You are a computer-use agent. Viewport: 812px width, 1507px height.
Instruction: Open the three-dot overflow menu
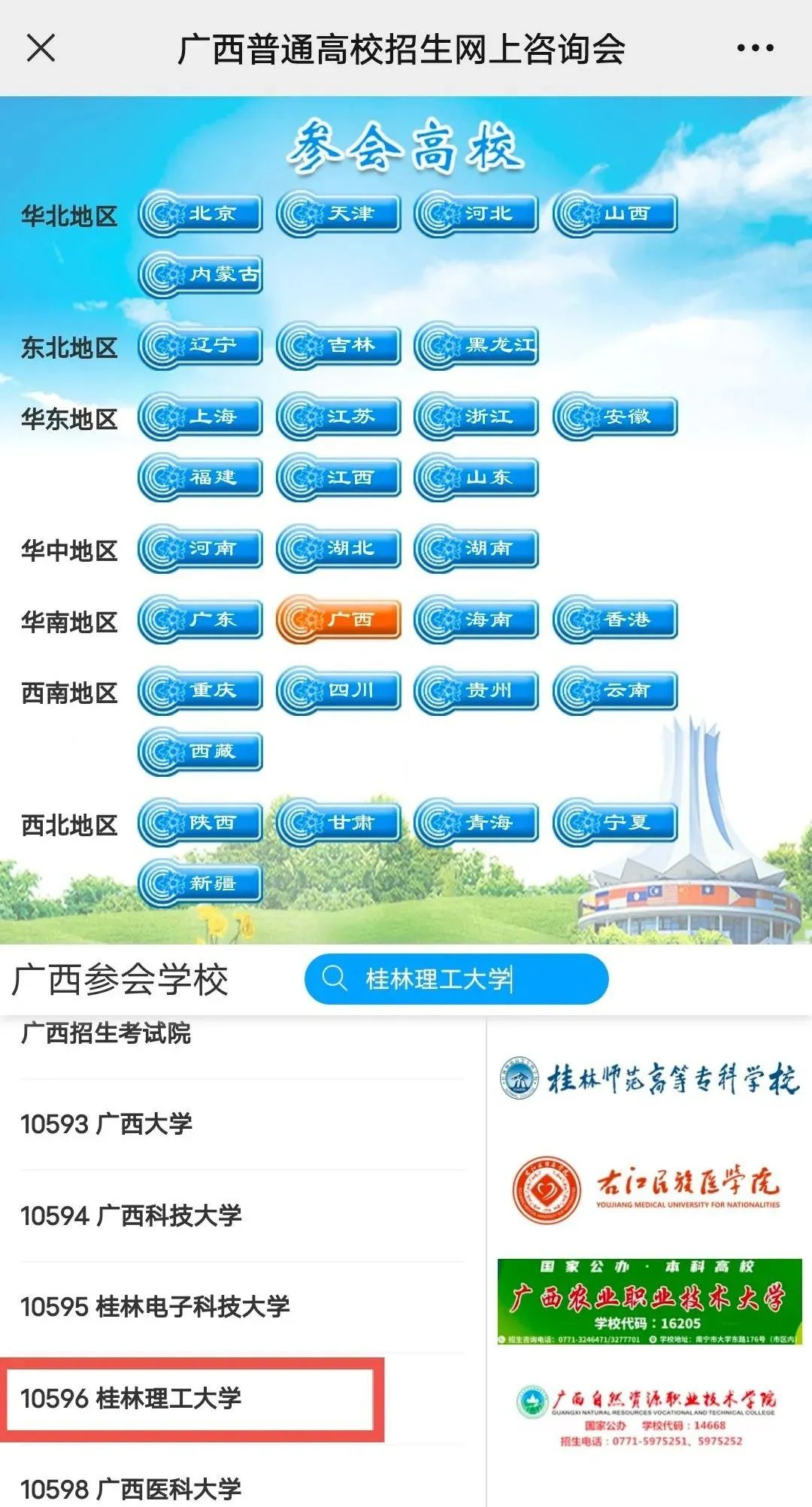[755, 49]
